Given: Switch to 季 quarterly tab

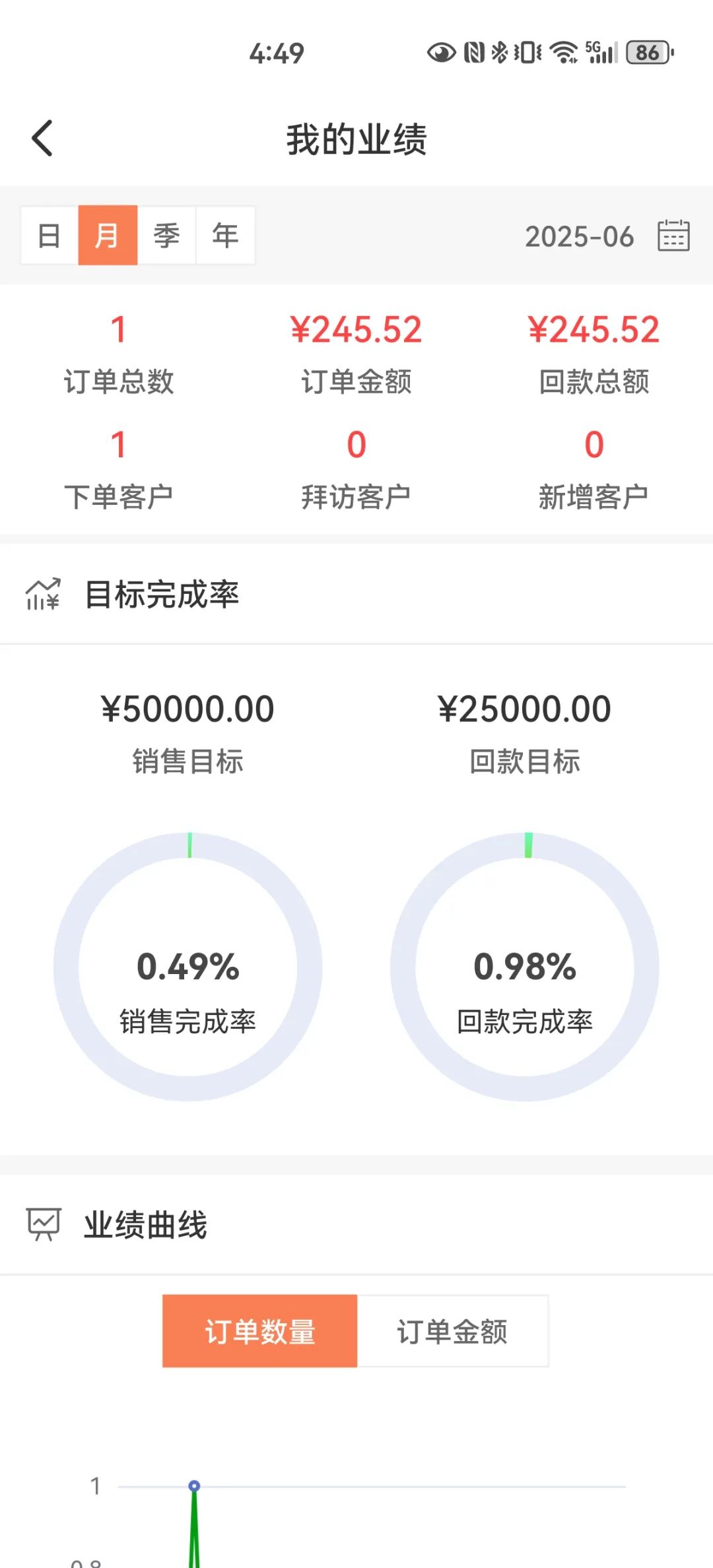Looking at the screenshot, I should [166, 236].
